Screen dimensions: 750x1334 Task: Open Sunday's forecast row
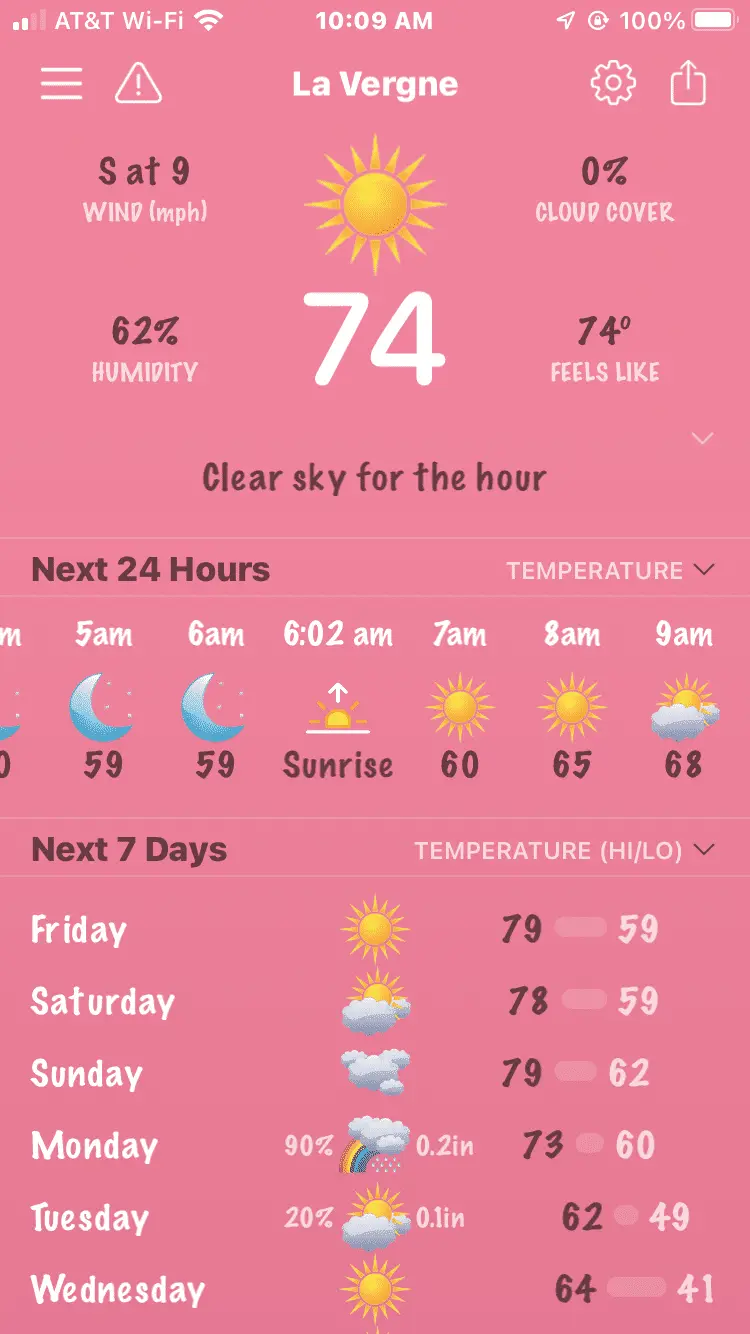point(374,1074)
